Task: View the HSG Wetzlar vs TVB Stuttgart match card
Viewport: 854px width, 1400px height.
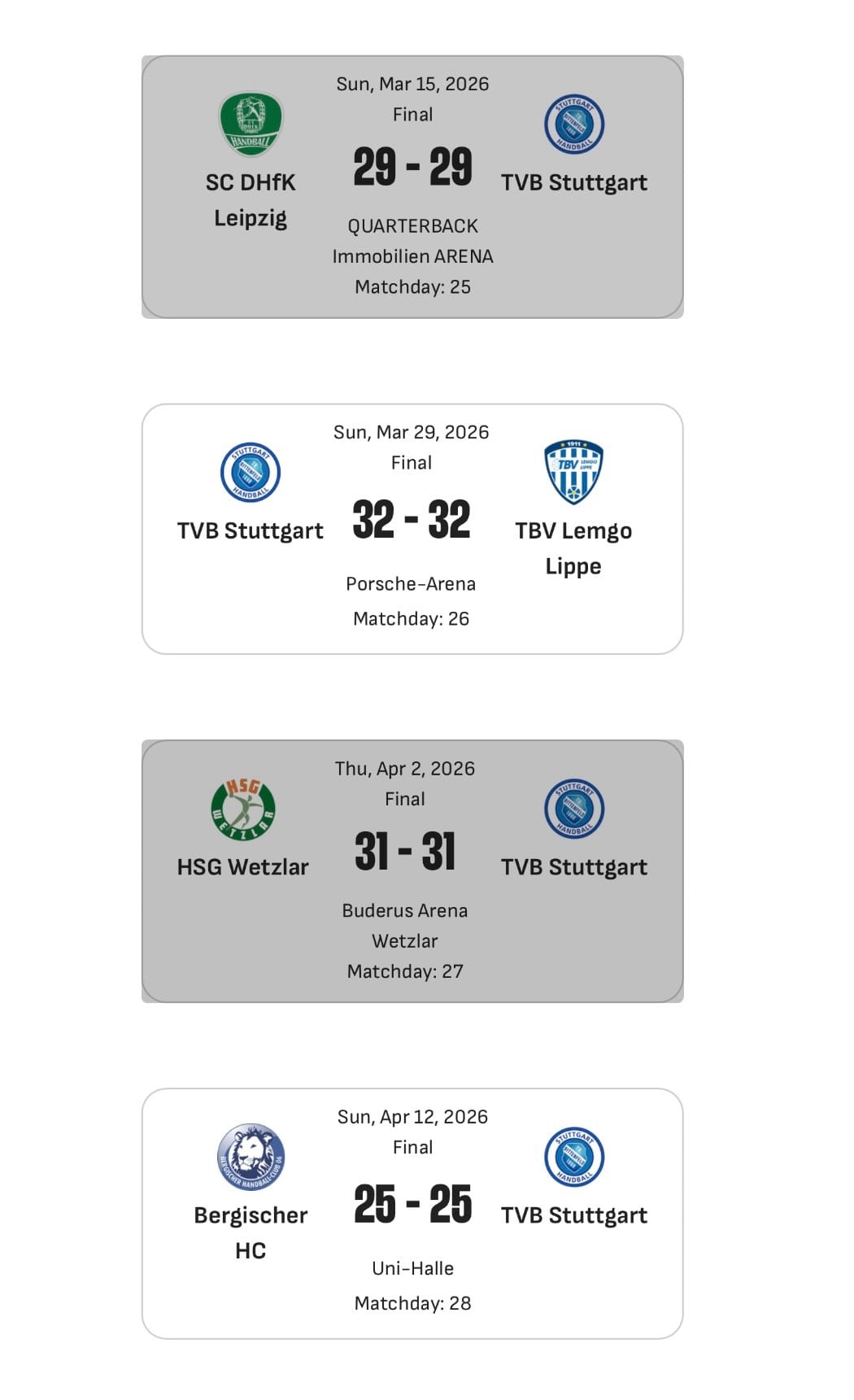Action: click(x=412, y=870)
